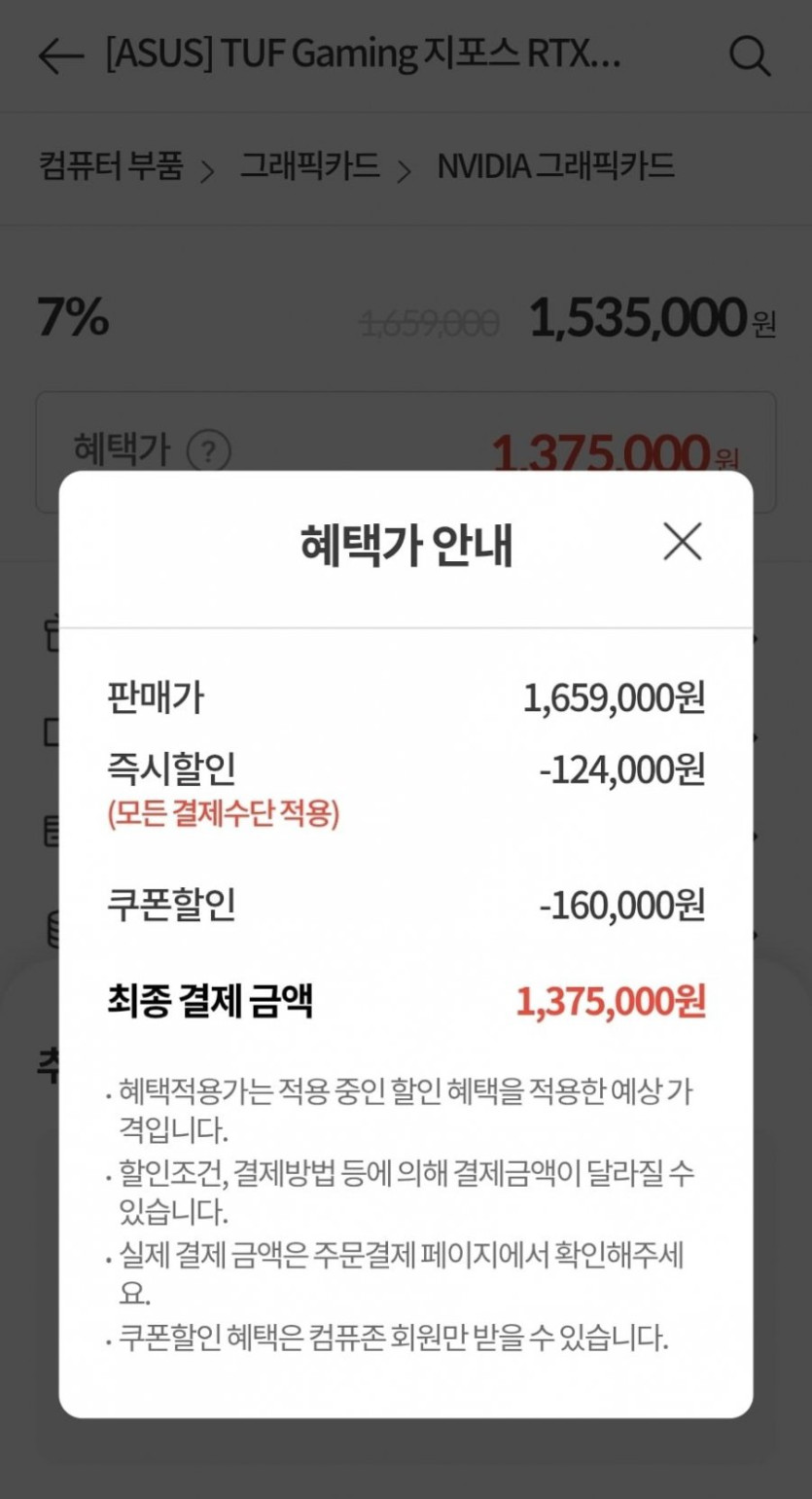Open the 그래픽카드 category breadcrumb
The image size is (812, 1499).
point(309,166)
